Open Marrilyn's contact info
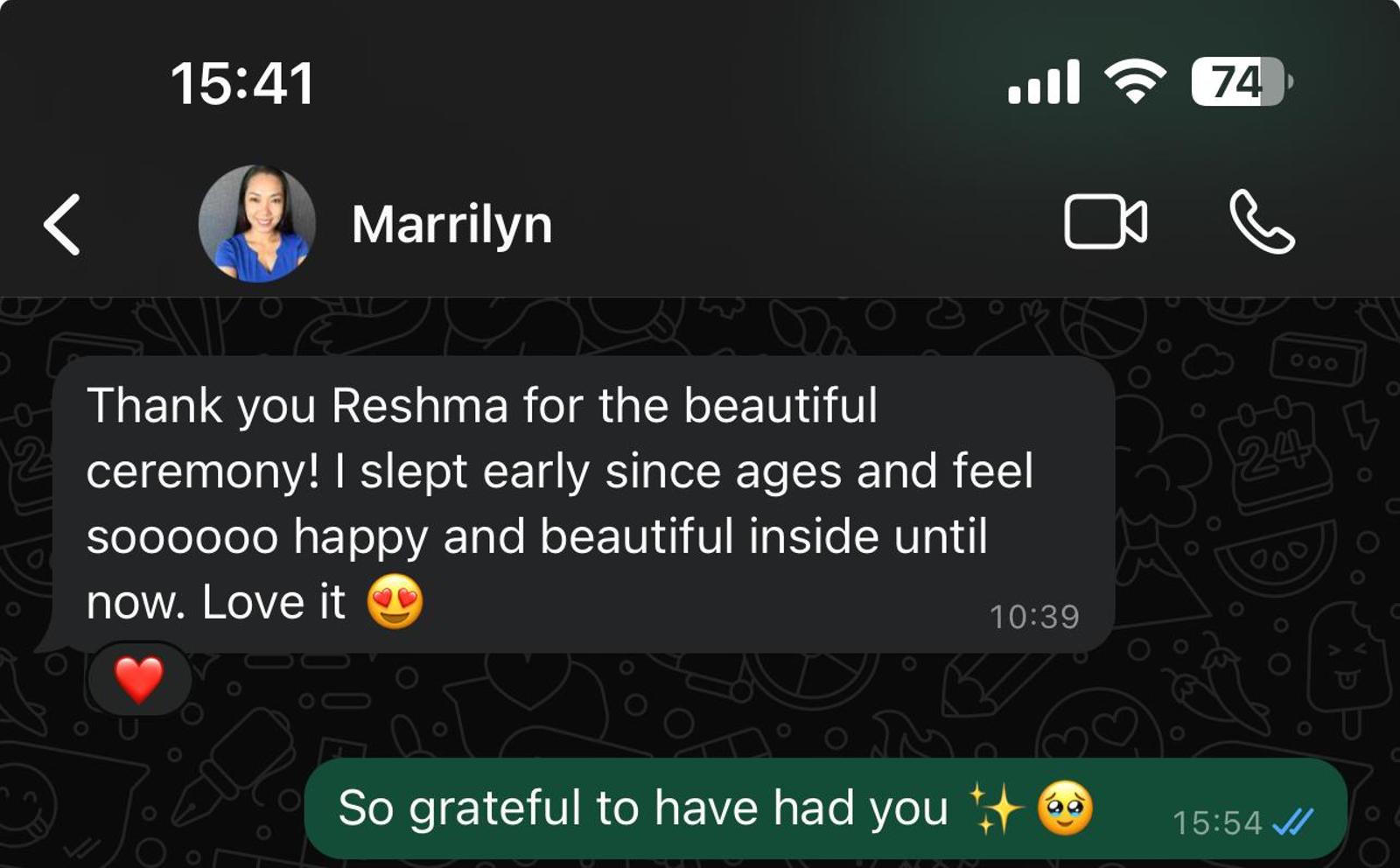Viewport: 1400px width, 868px height. [x=451, y=225]
